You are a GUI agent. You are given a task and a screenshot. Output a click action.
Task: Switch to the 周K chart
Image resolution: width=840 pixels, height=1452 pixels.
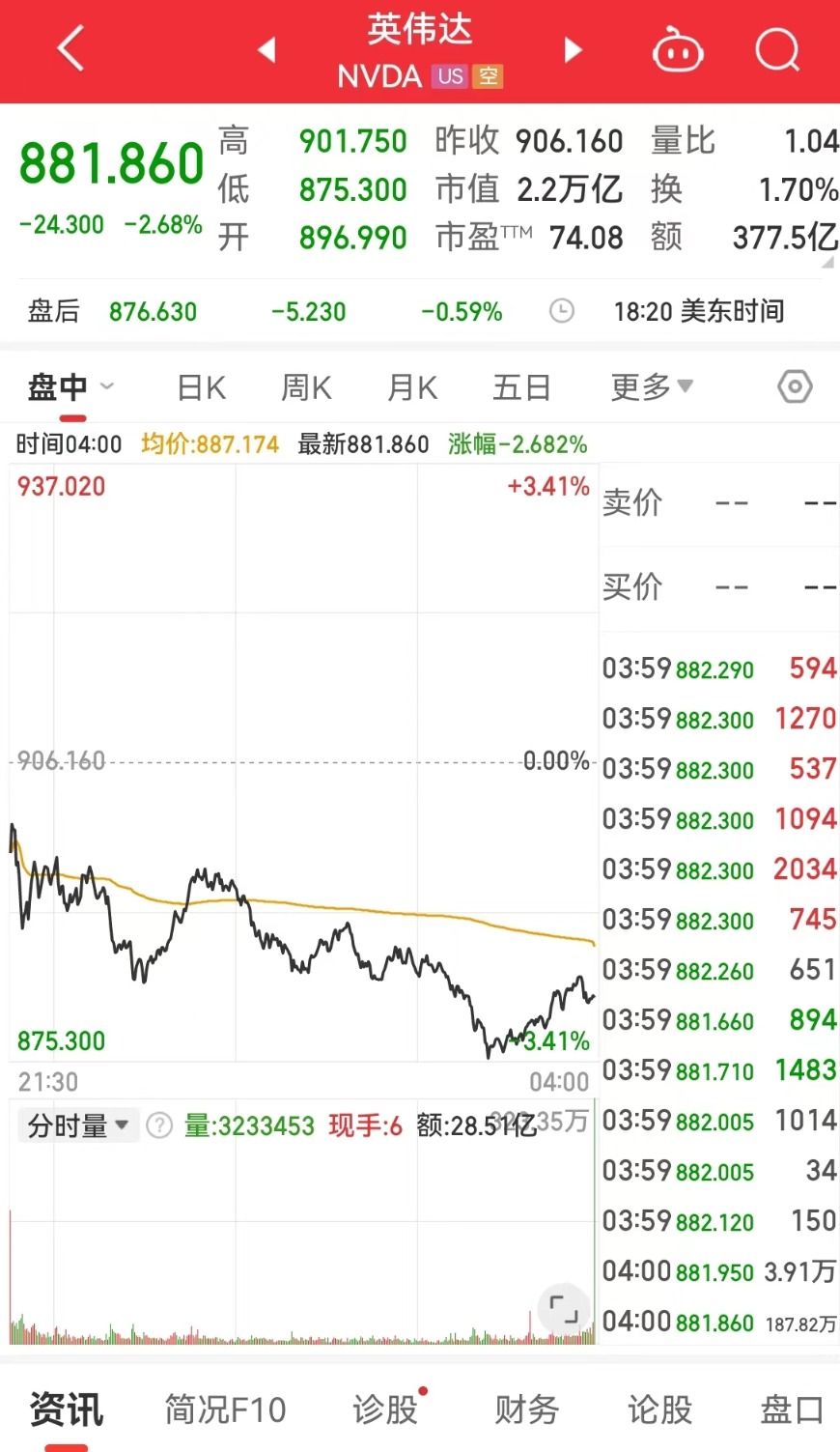[306, 388]
